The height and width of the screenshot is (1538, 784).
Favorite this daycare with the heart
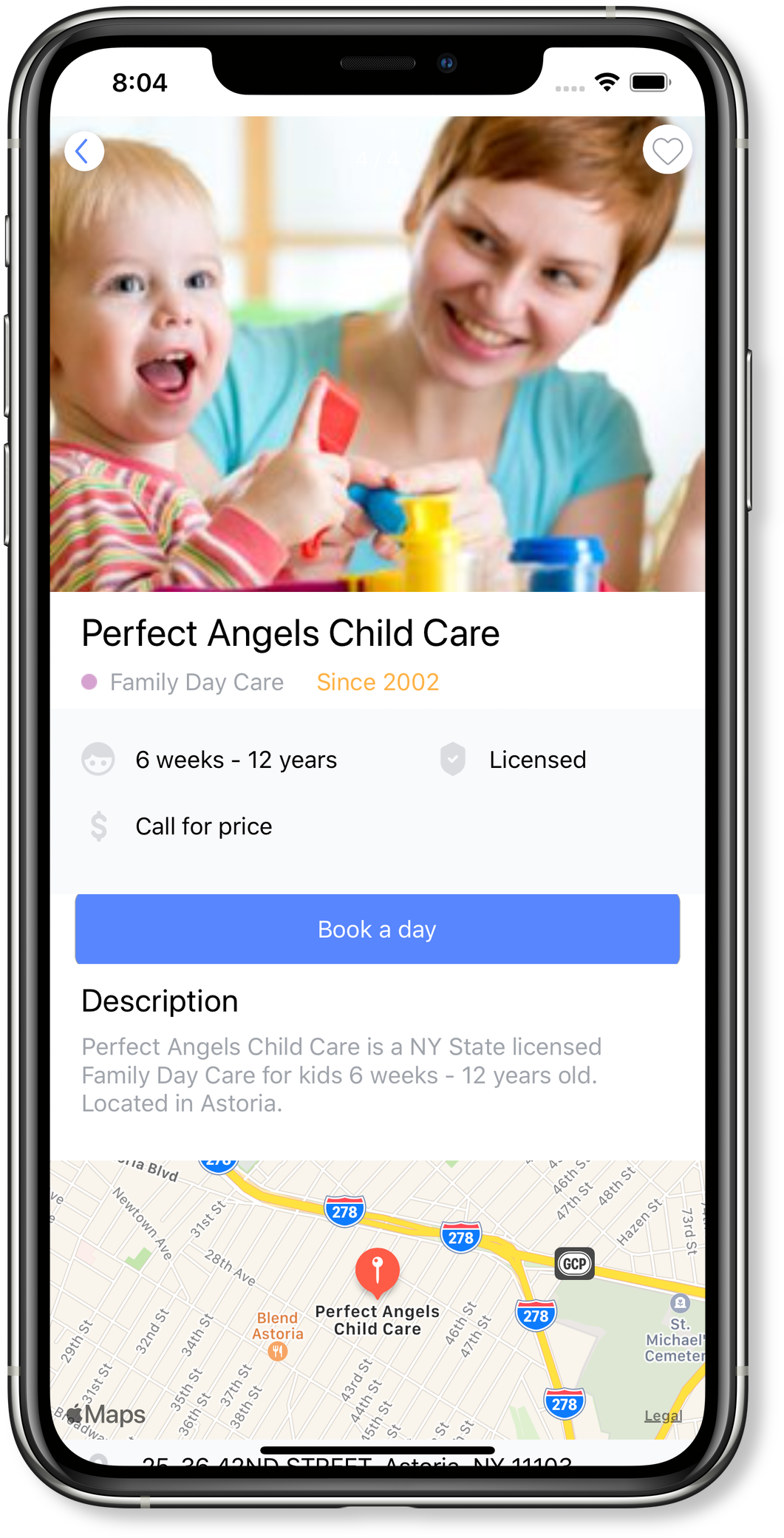point(667,151)
